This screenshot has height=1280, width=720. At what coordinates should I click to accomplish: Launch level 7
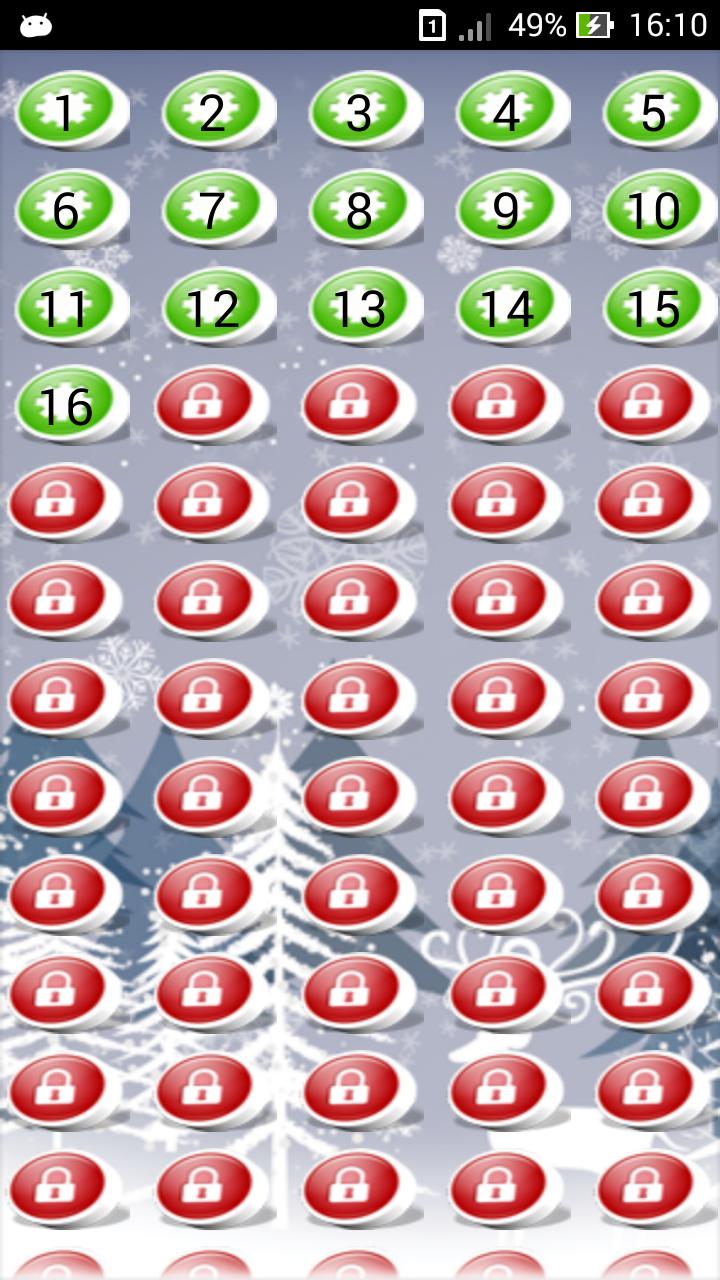click(215, 208)
